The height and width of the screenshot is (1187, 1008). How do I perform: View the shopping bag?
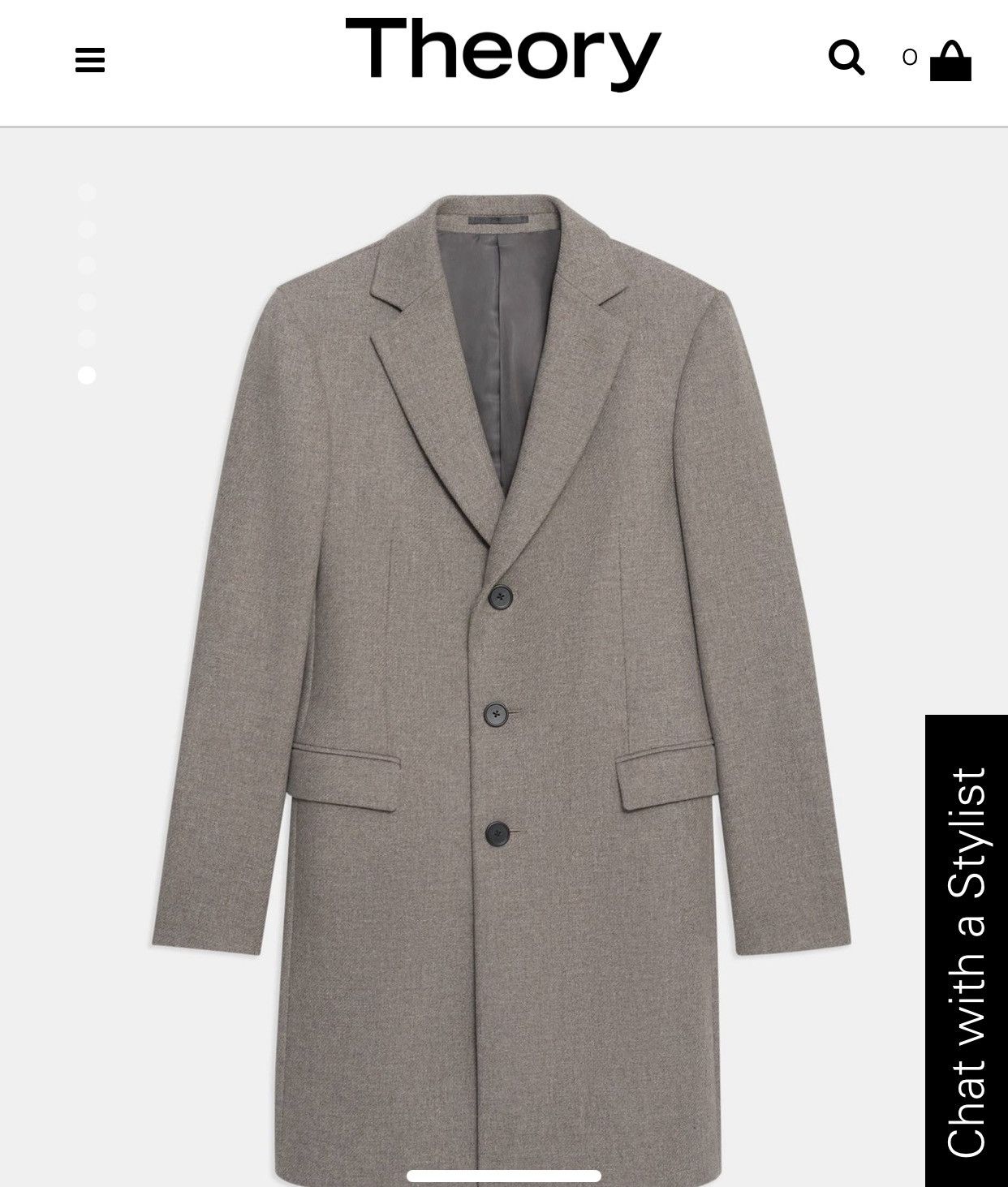950,60
